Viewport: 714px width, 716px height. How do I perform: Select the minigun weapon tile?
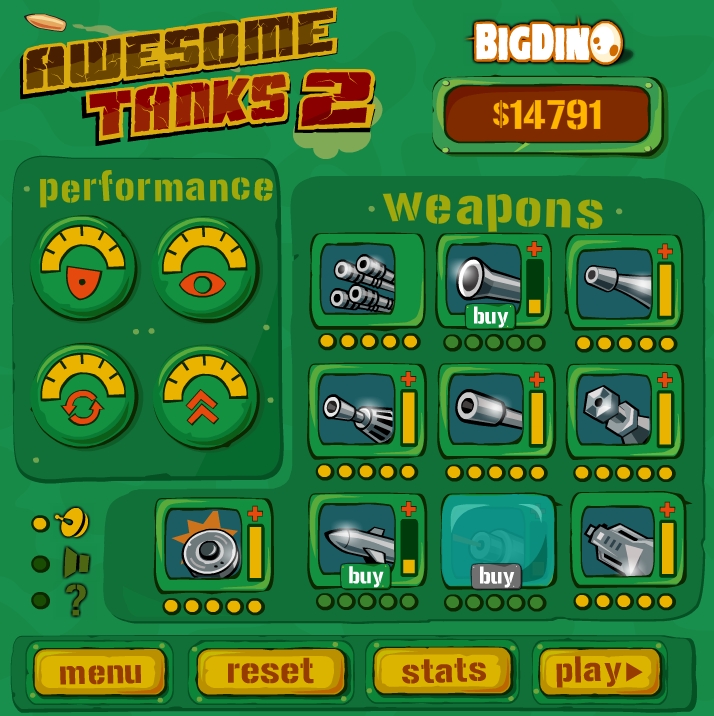[x=362, y=281]
